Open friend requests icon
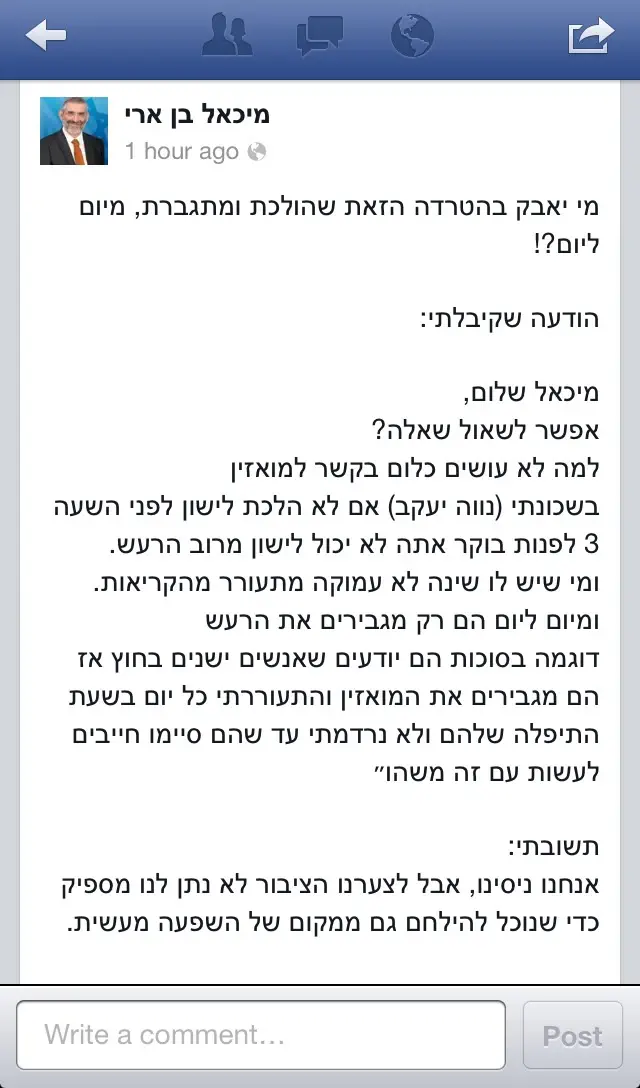This screenshot has width=640, height=1088. [x=227, y=36]
